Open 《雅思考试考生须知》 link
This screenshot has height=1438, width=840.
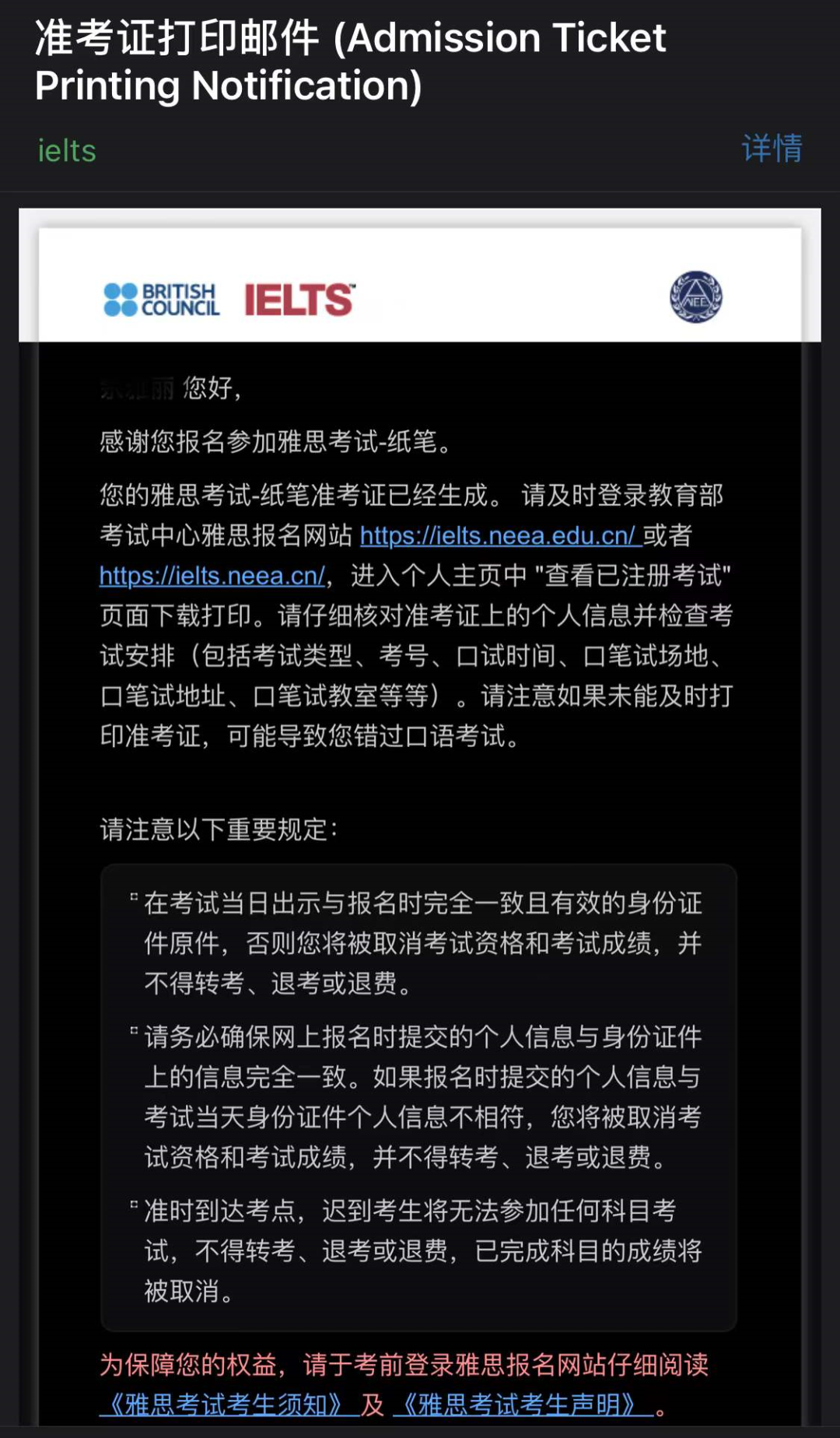pyautogui.click(x=227, y=1405)
